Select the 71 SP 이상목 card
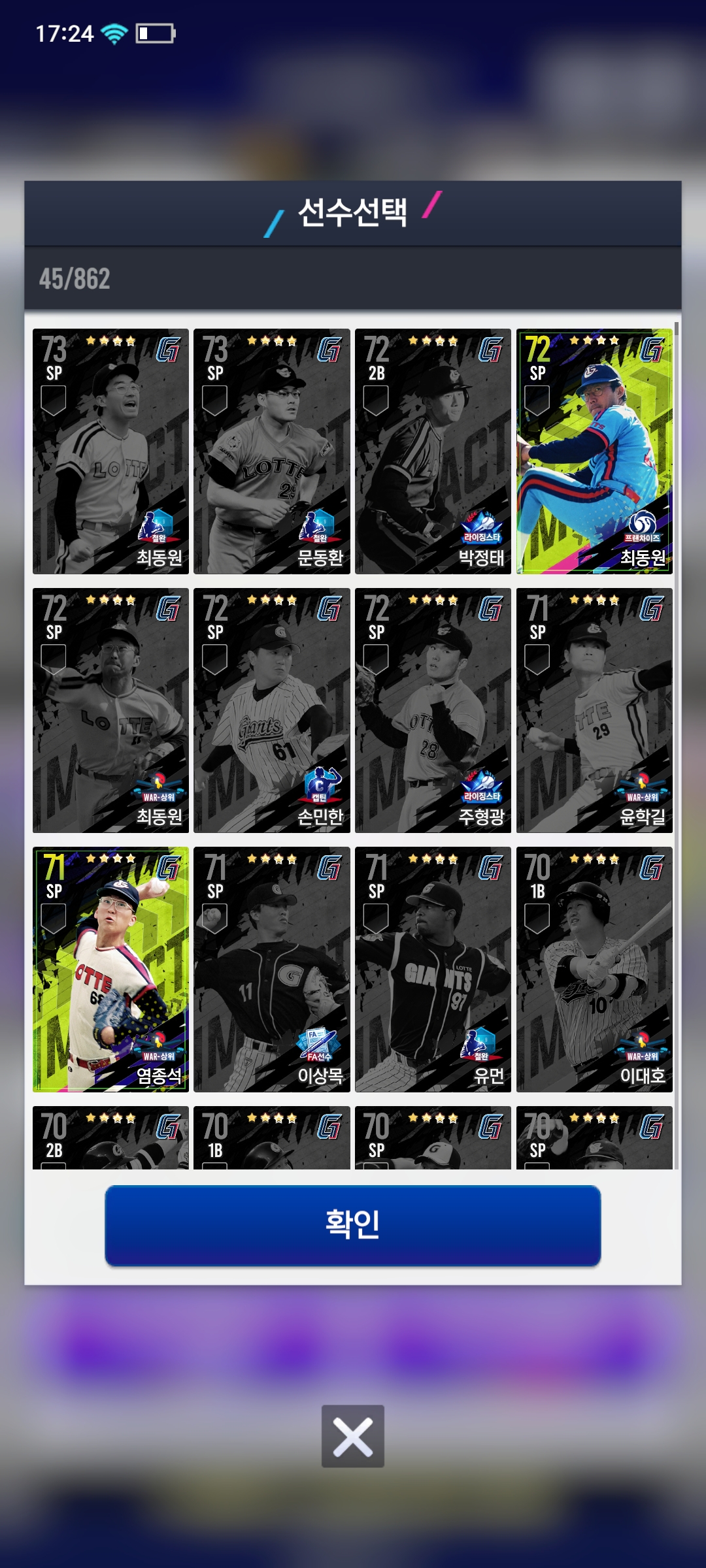 click(x=272, y=969)
